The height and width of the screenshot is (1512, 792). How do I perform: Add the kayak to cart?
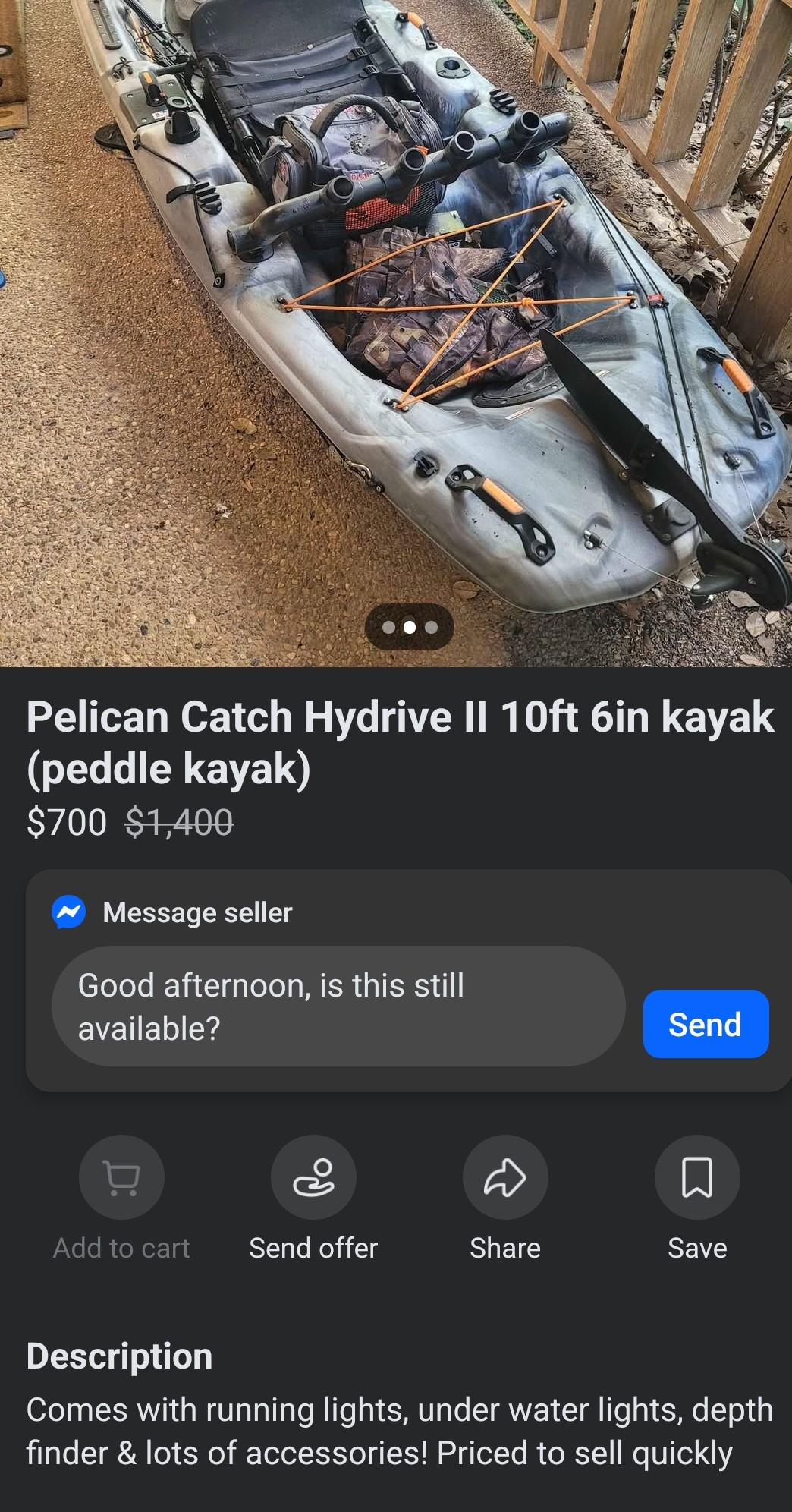pos(121,1177)
